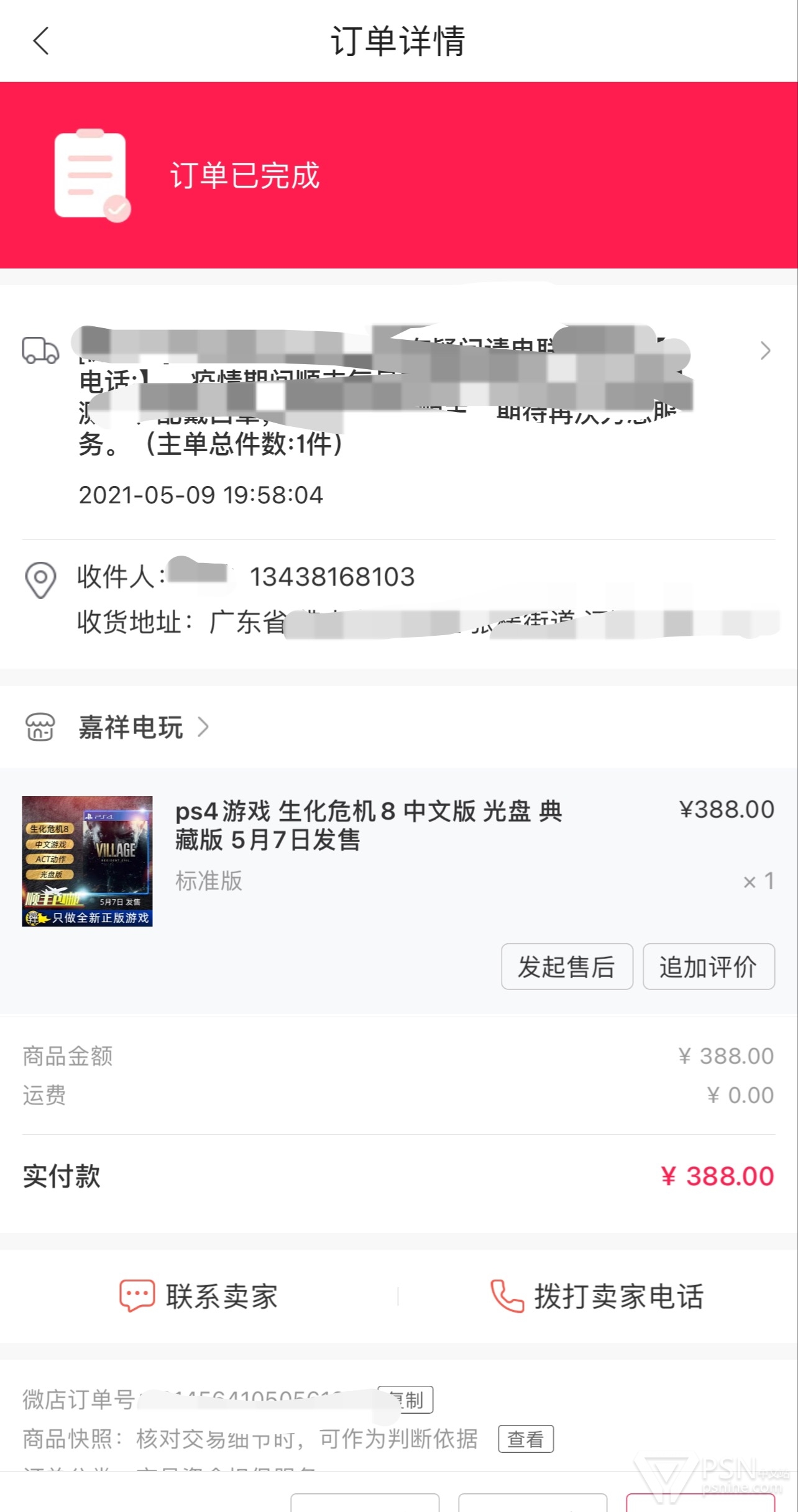
Task: Copy the 微店 order number with 复制
Action: click(406, 1400)
